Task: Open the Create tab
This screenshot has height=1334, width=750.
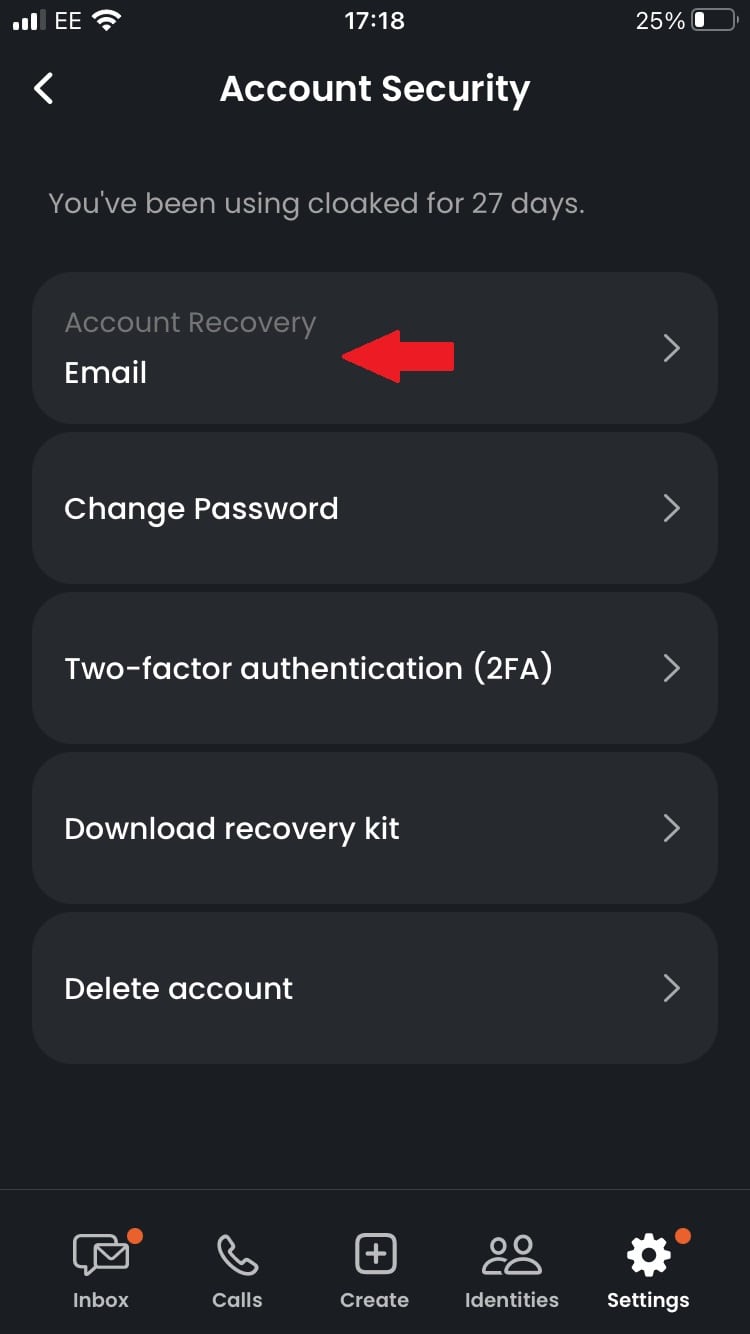Action: [375, 1270]
